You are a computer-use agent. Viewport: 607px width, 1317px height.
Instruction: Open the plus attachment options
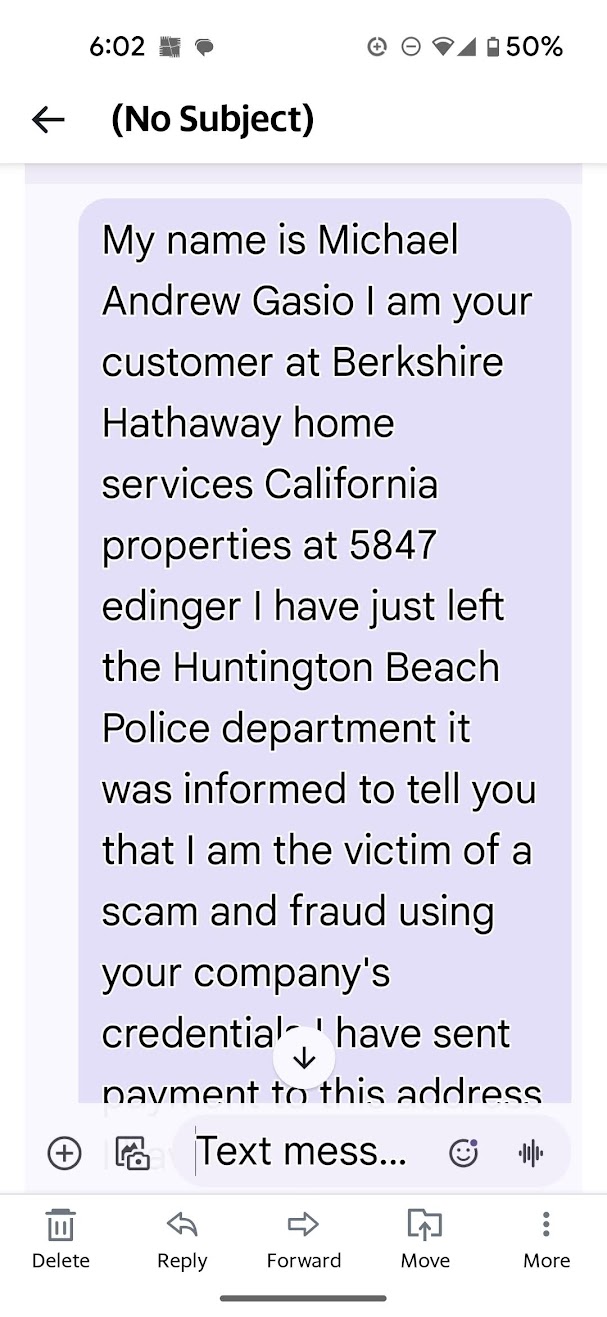(x=64, y=1153)
